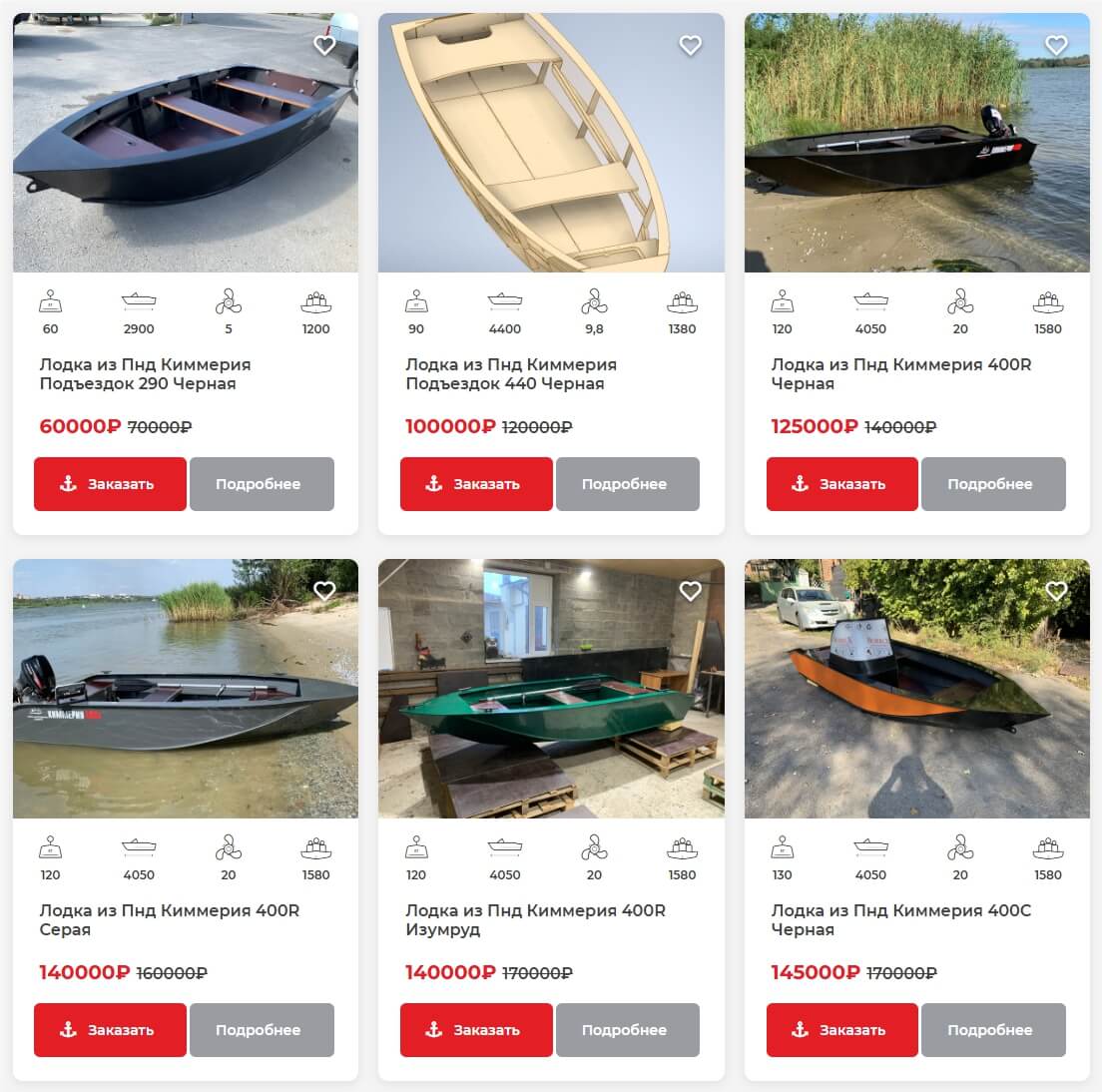This screenshot has height=1092, width=1102.
Task: Save Киммерия 400R Изумруд to wishlist
Action: click(x=690, y=591)
